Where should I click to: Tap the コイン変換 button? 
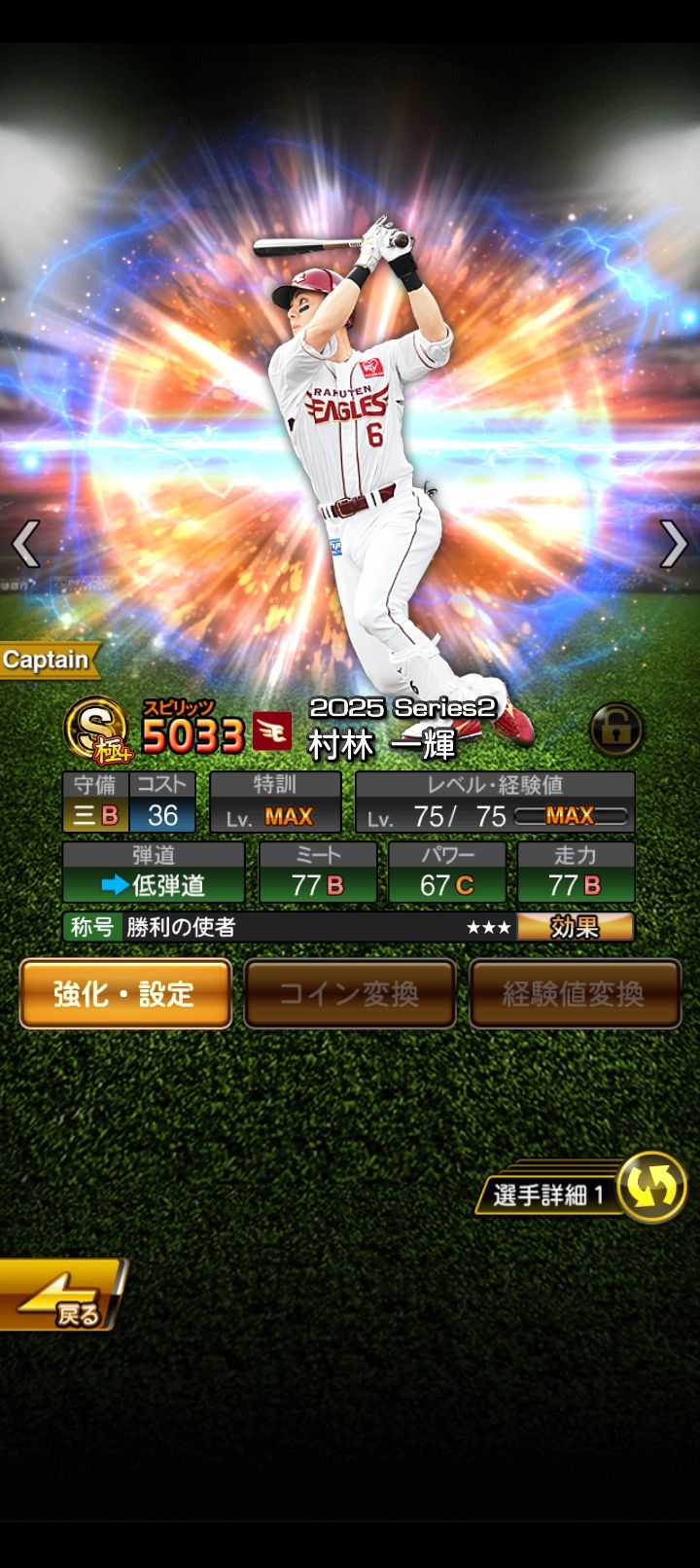(x=350, y=993)
